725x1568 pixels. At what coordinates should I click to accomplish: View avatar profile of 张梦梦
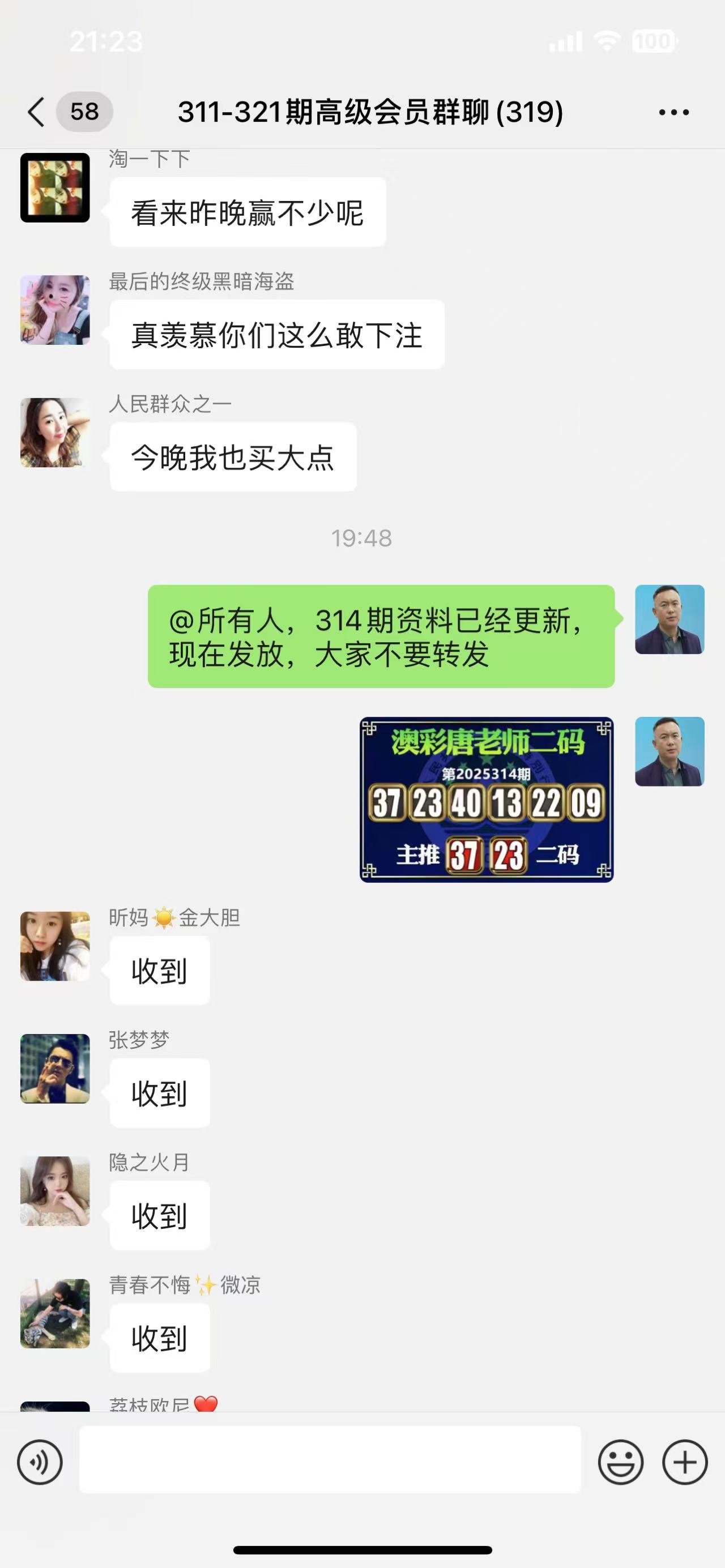pyautogui.click(x=55, y=1068)
